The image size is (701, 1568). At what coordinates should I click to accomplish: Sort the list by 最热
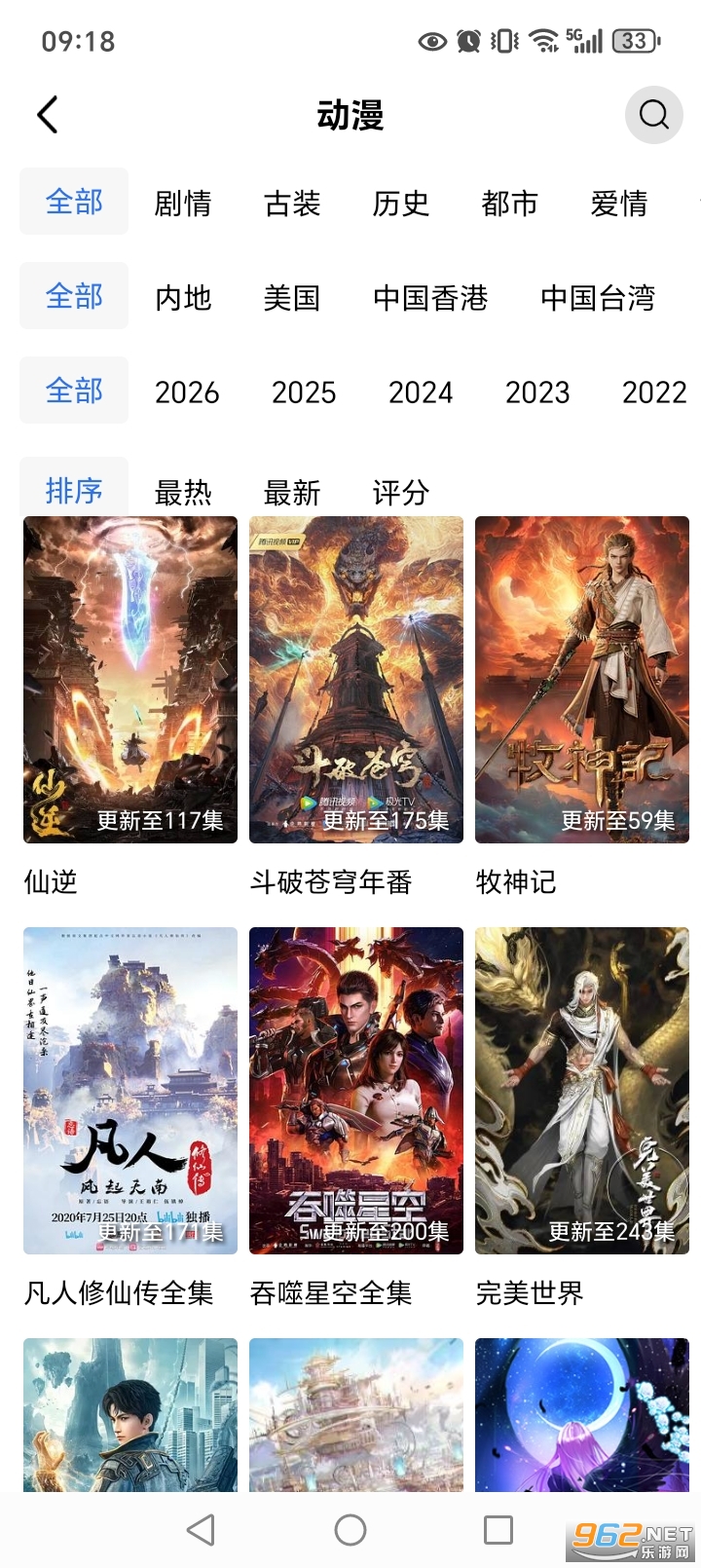click(x=183, y=492)
